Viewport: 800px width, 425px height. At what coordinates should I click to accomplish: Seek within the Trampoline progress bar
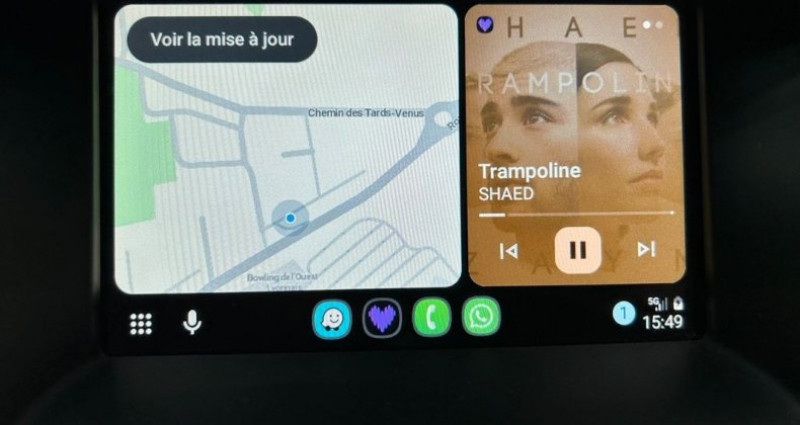click(576, 213)
